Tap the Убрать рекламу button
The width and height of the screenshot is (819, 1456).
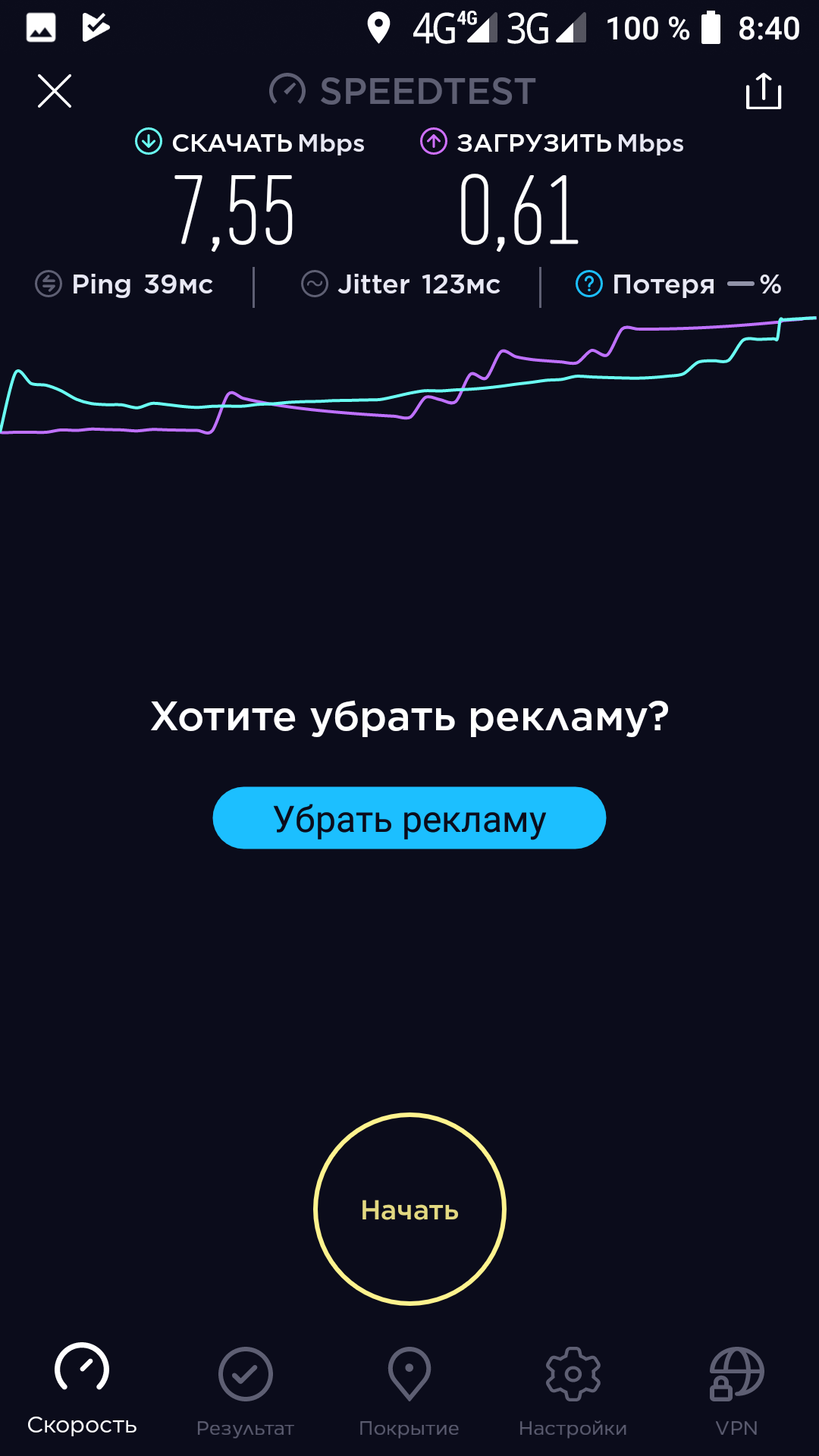[409, 818]
